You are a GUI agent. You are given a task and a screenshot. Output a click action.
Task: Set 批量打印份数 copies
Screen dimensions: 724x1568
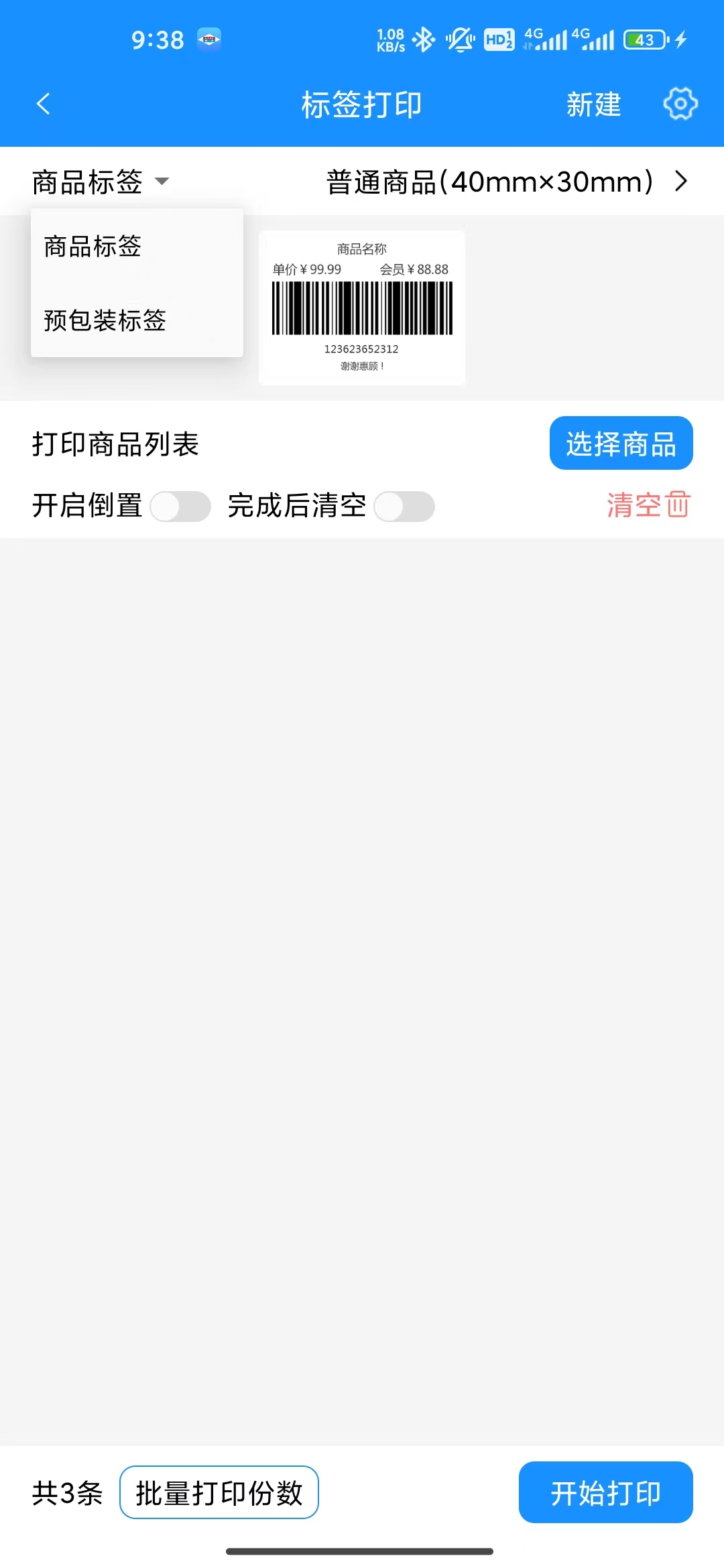click(x=219, y=1492)
